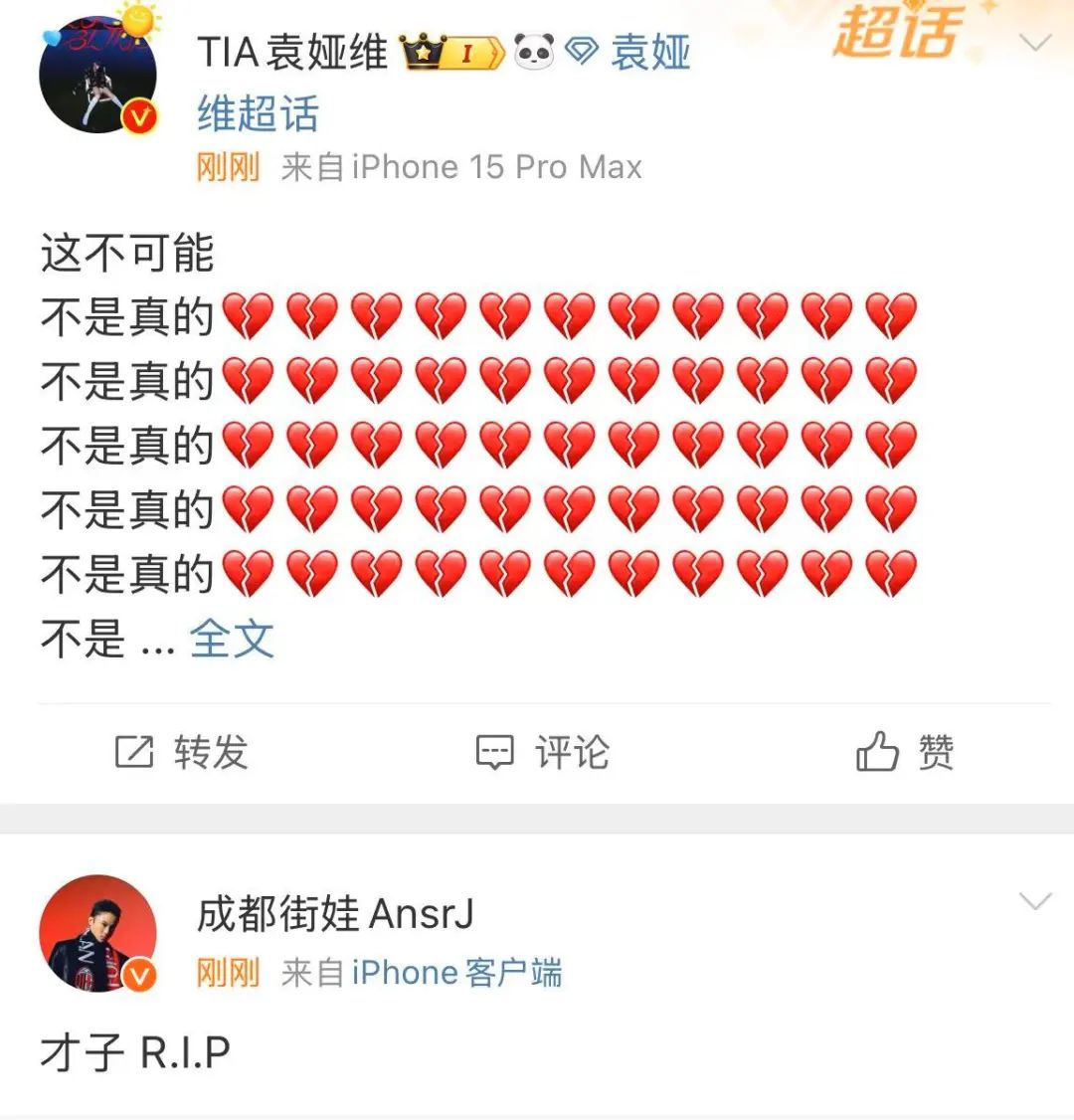Tap the TIA袁娅维 username
Screen dimensions: 1074x1120
(292, 53)
